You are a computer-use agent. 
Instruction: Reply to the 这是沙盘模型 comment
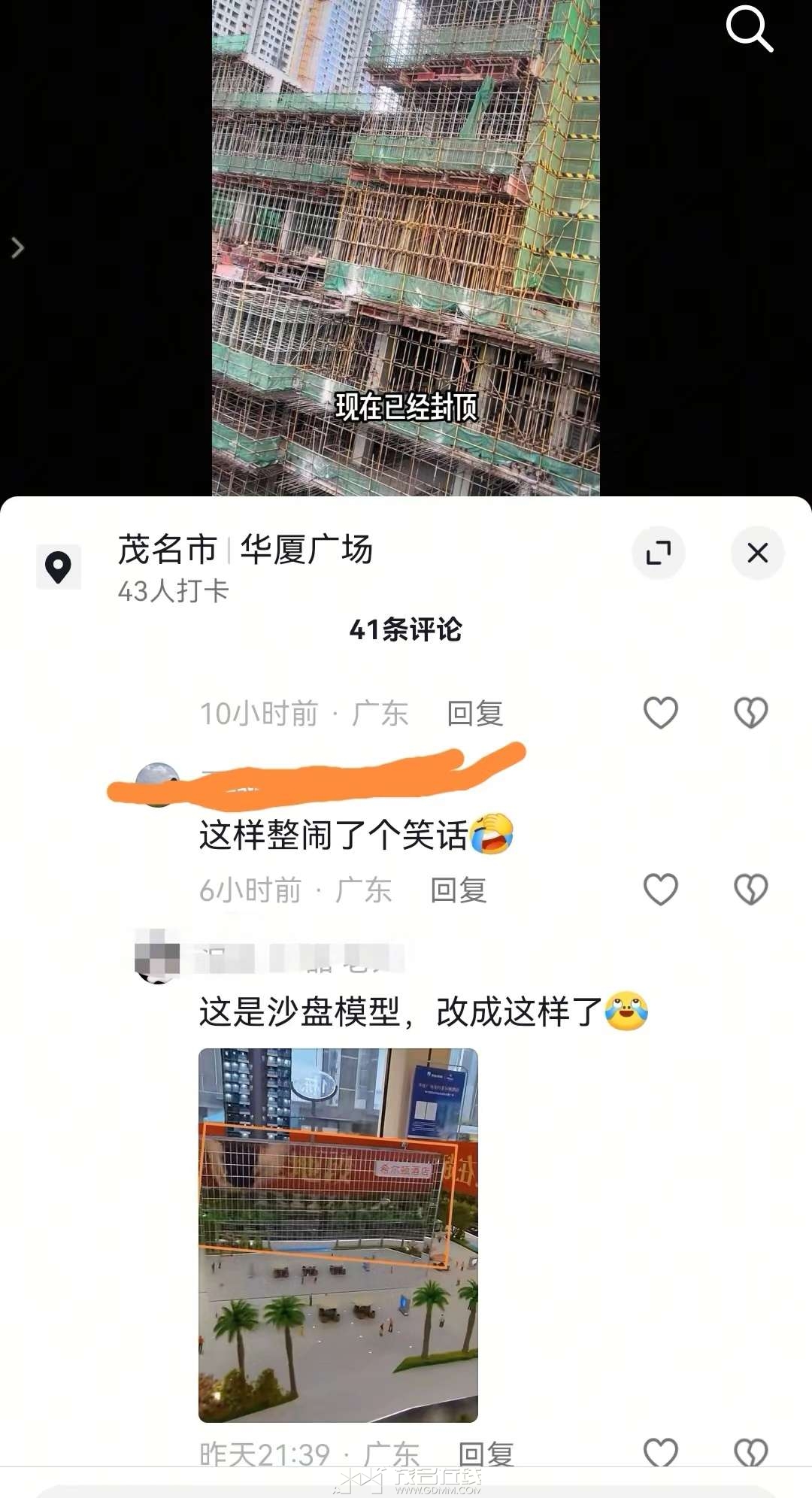coord(486,1454)
